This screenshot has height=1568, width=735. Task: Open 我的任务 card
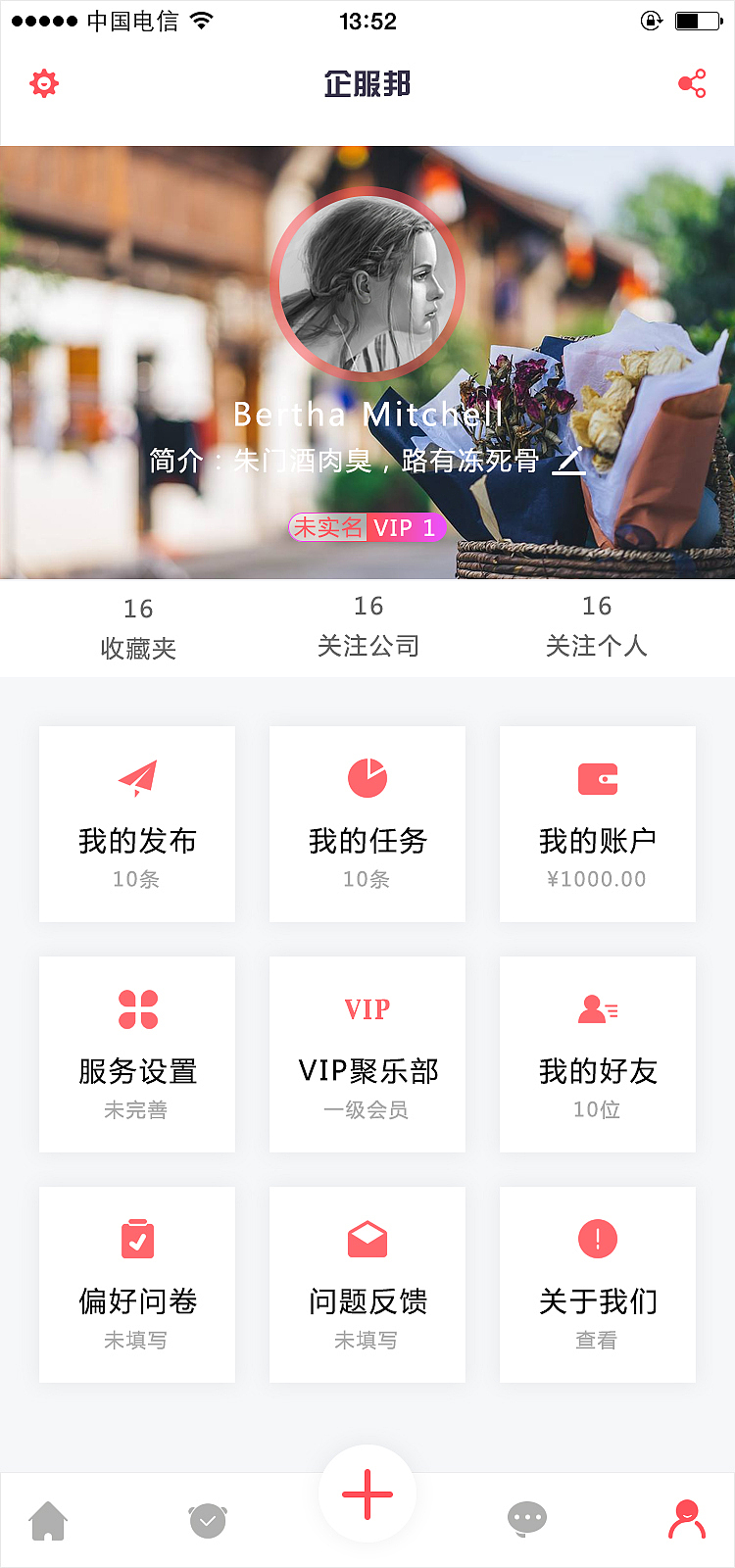point(367,823)
